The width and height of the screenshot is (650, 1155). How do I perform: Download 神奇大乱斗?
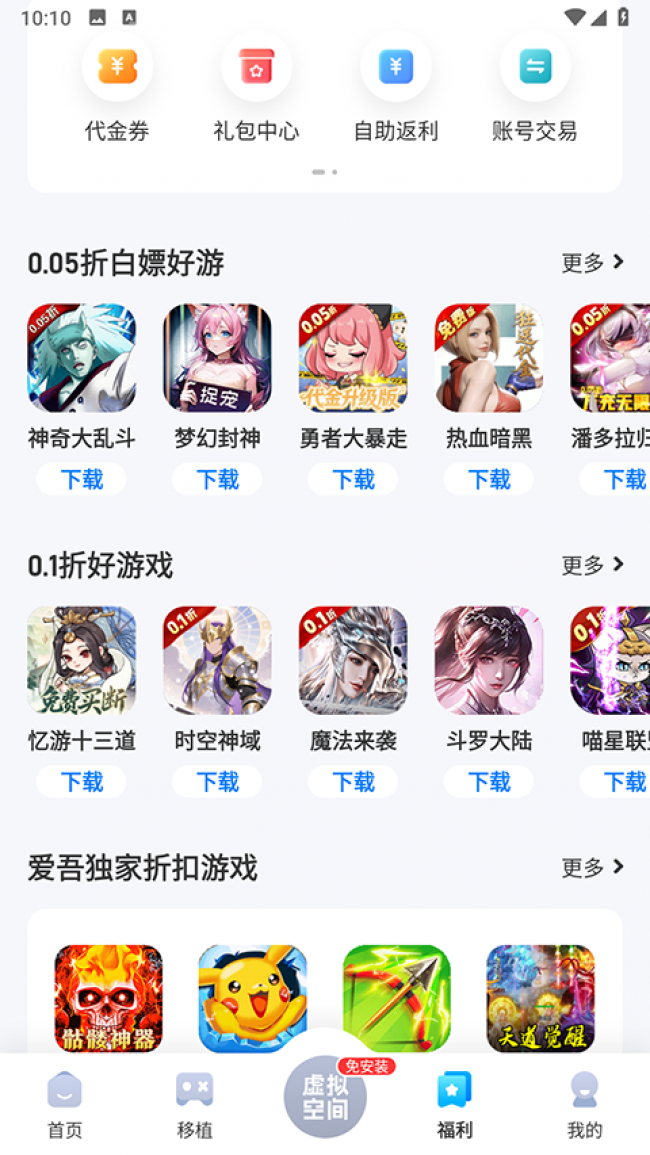click(81, 480)
